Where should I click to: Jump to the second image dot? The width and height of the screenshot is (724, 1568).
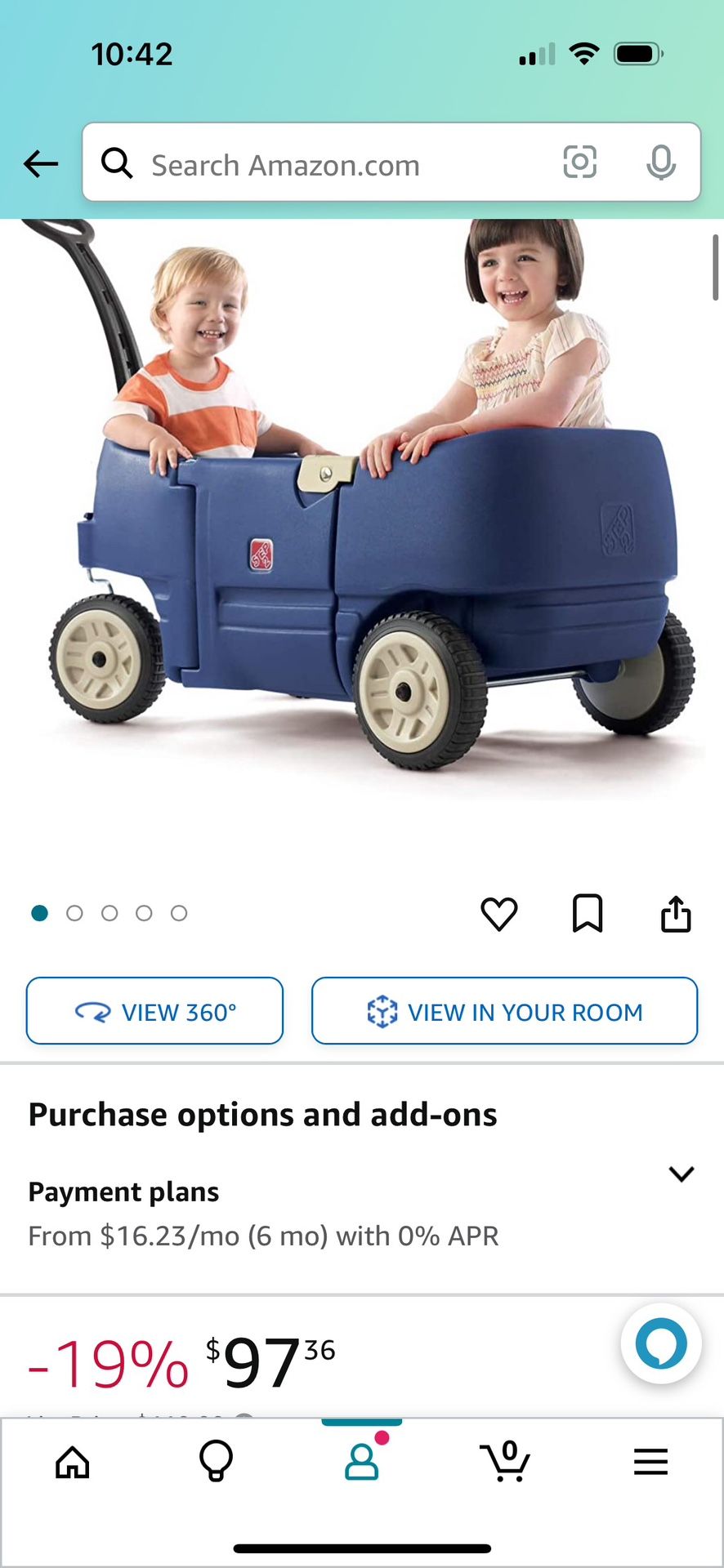pos(74,913)
